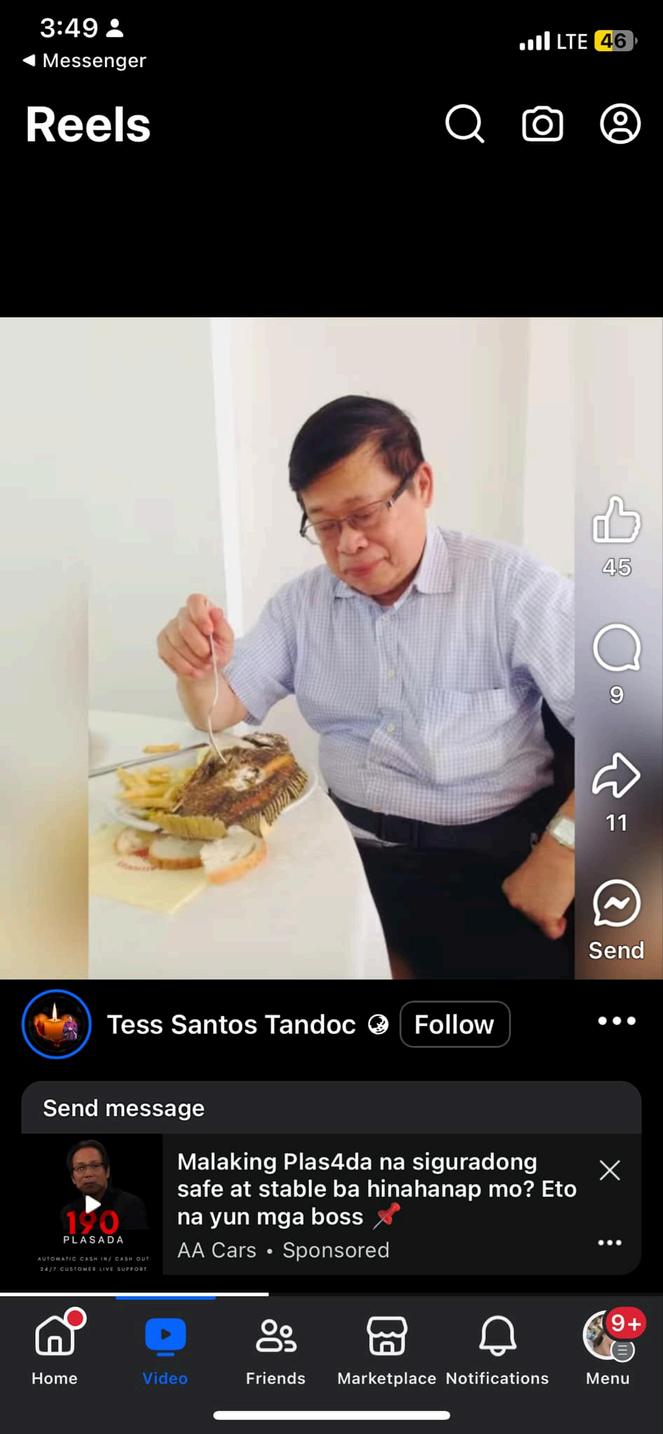
Task: Open the Menu tab
Action: 608,1349
